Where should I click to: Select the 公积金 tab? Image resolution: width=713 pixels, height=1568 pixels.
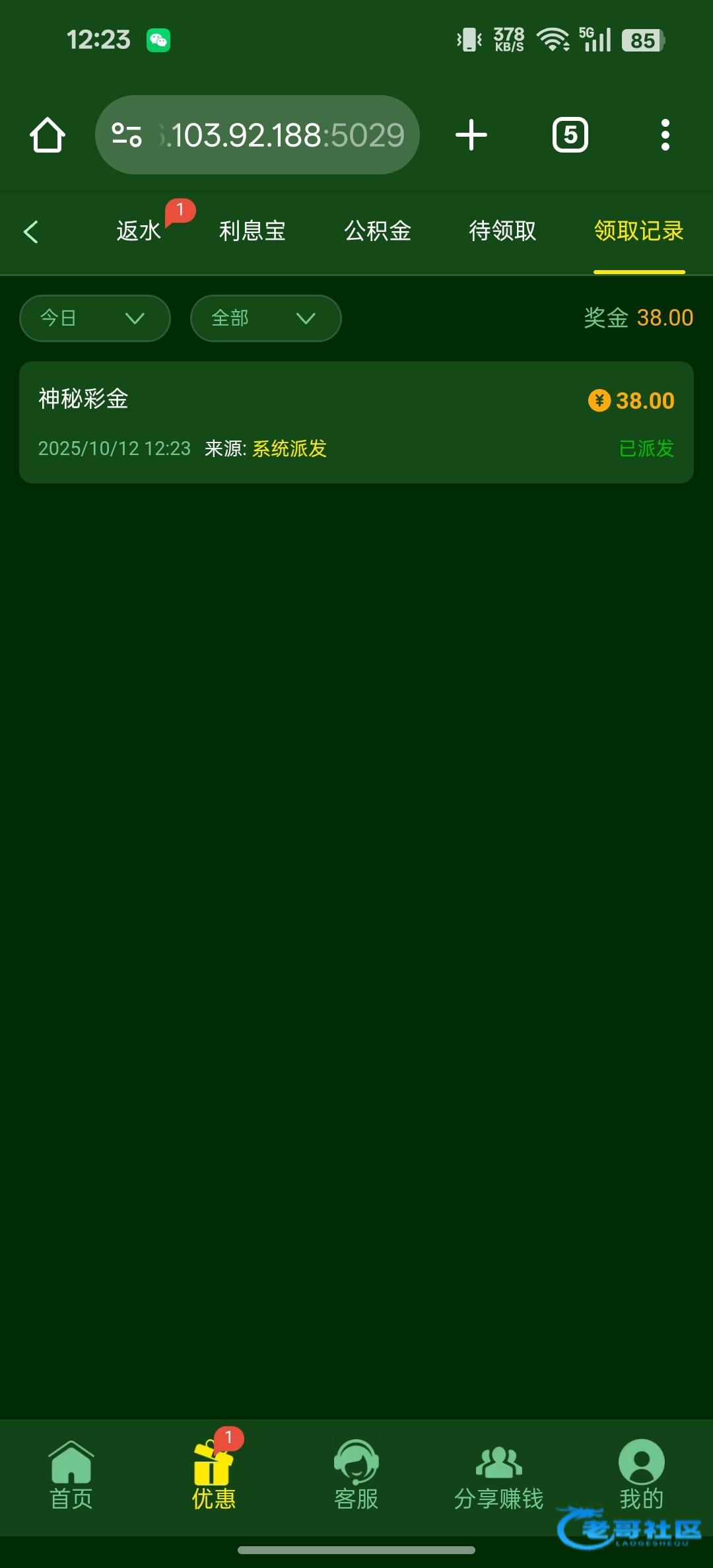point(378,231)
